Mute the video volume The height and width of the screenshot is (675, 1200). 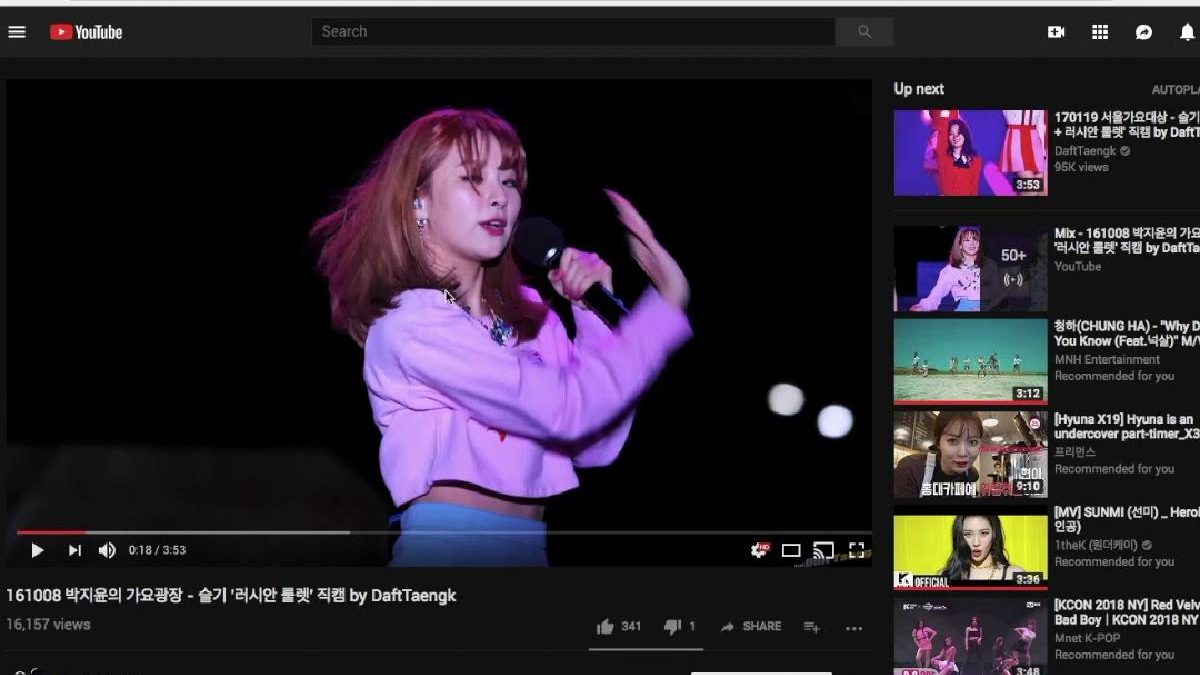107,550
